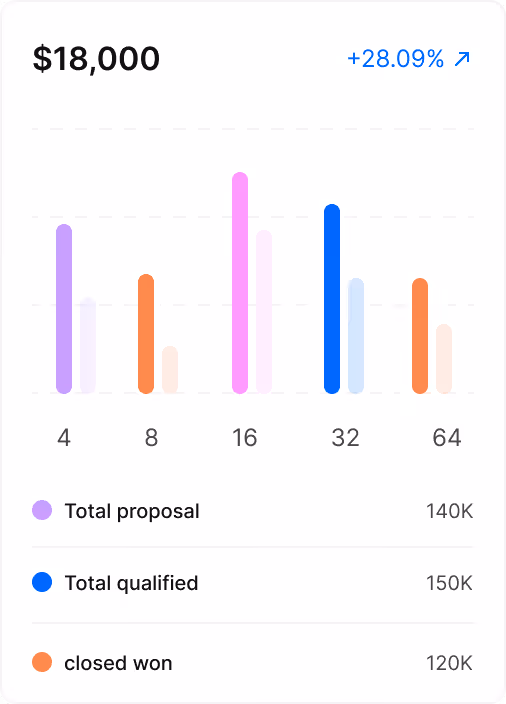
Task: Select the Total proposal legend row
Action: click(x=253, y=510)
